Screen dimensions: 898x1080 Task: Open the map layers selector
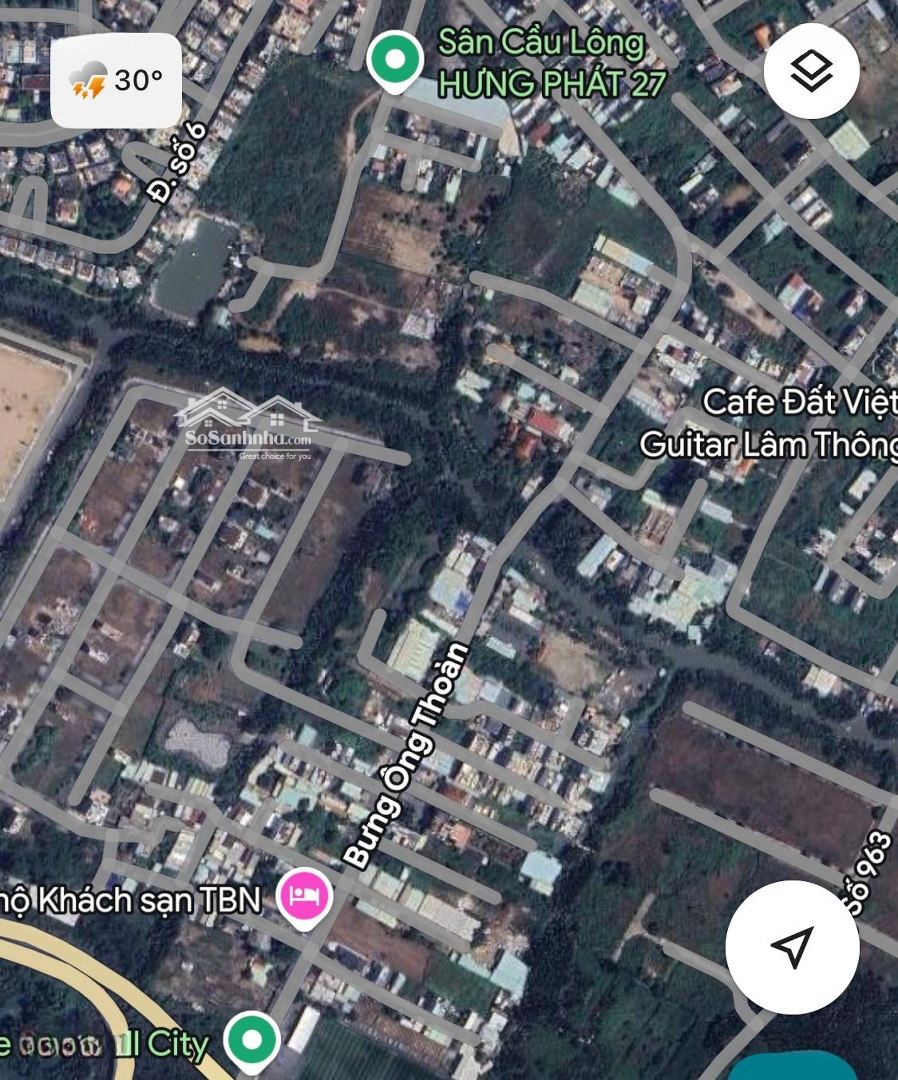coord(811,71)
